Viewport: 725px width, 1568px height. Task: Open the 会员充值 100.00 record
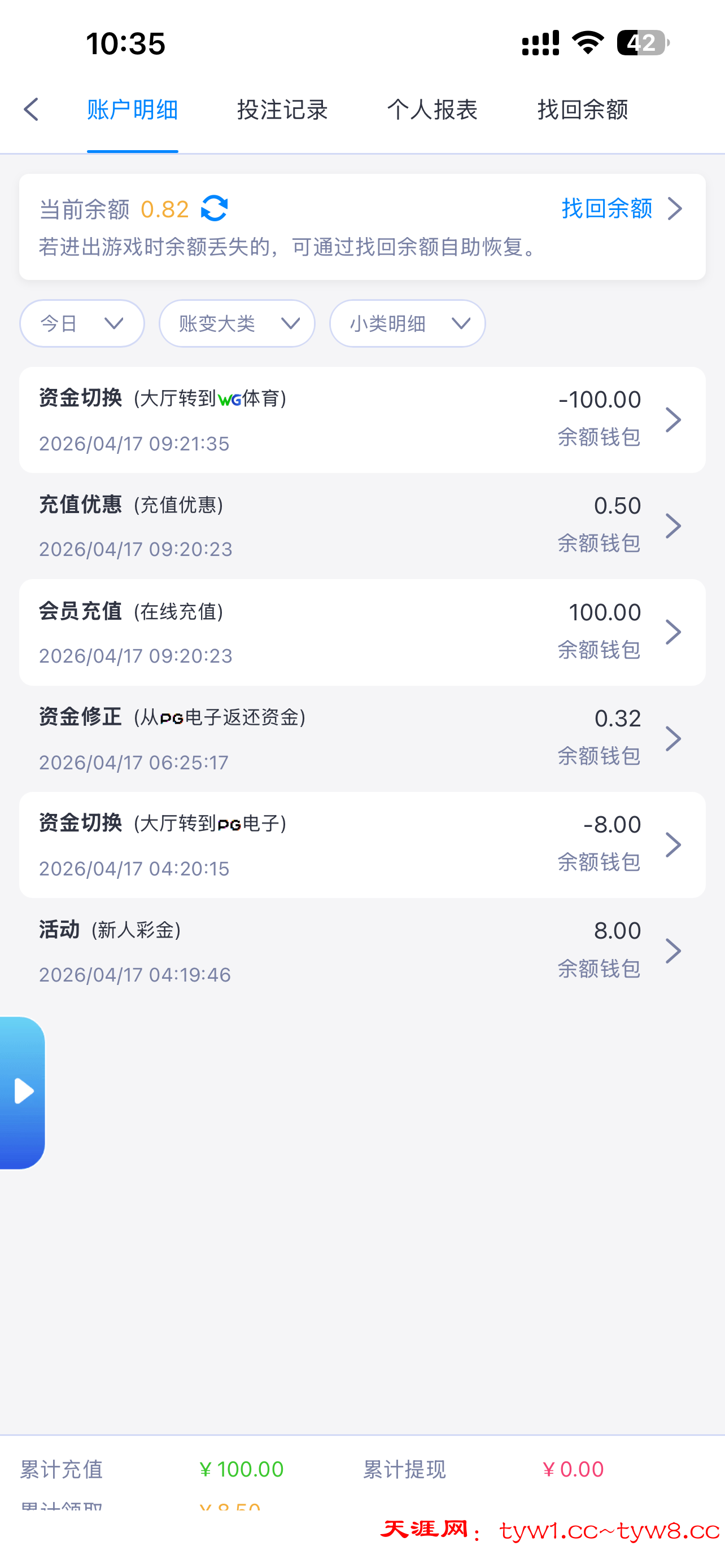pos(362,632)
